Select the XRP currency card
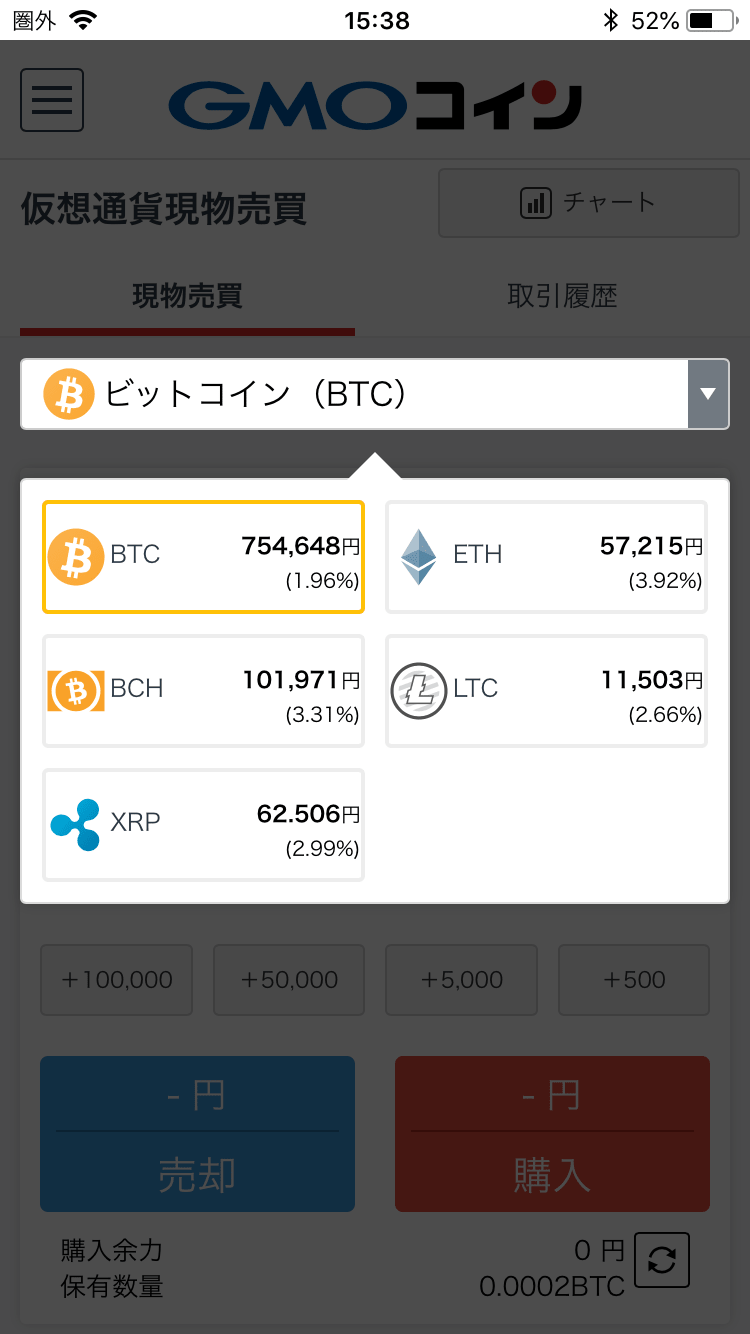The width and height of the screenshot is (750, 1334). coord(203,825)
